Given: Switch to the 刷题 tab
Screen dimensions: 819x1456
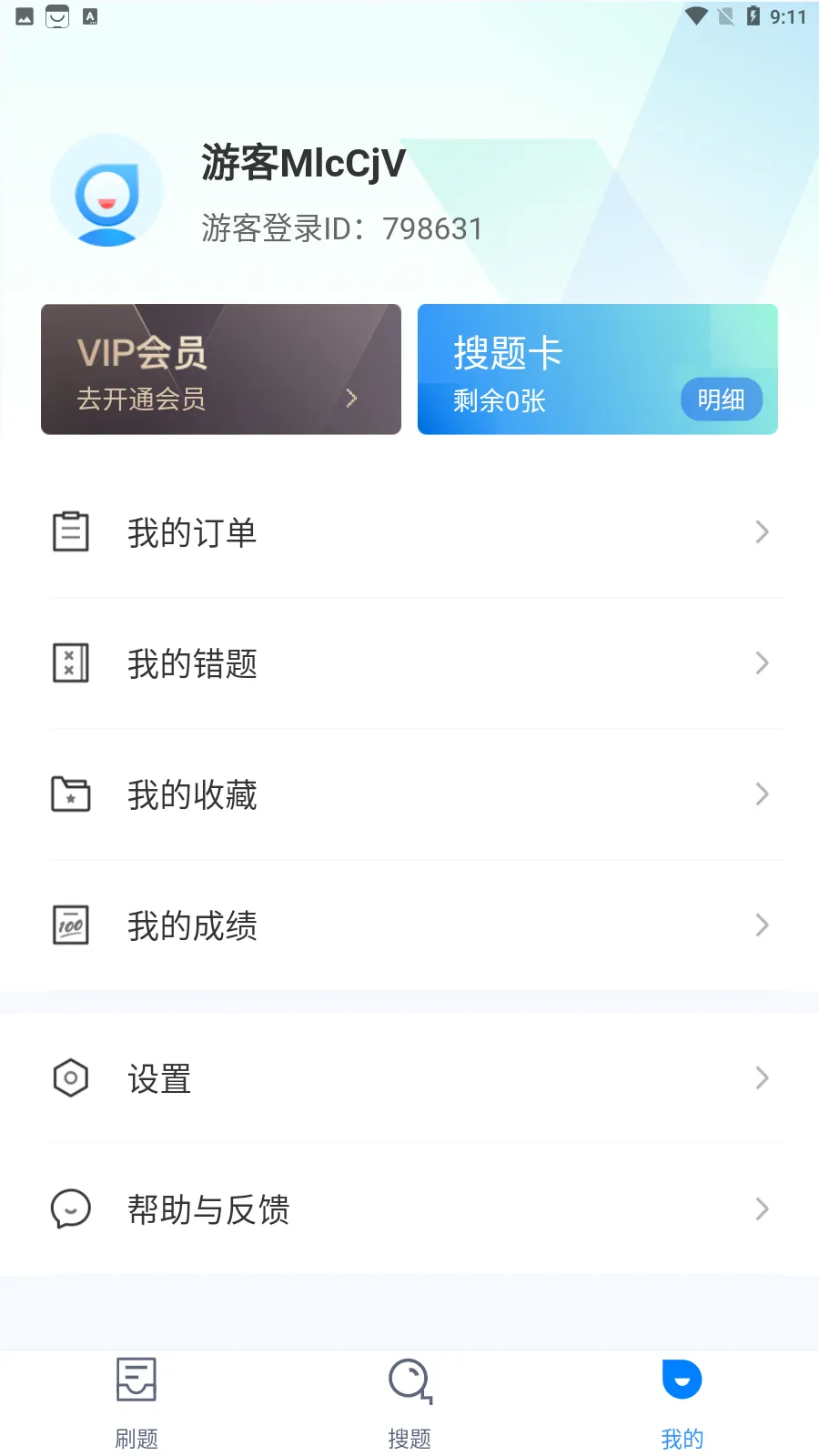Looking at the screenshot, I should coord(136,1401).
